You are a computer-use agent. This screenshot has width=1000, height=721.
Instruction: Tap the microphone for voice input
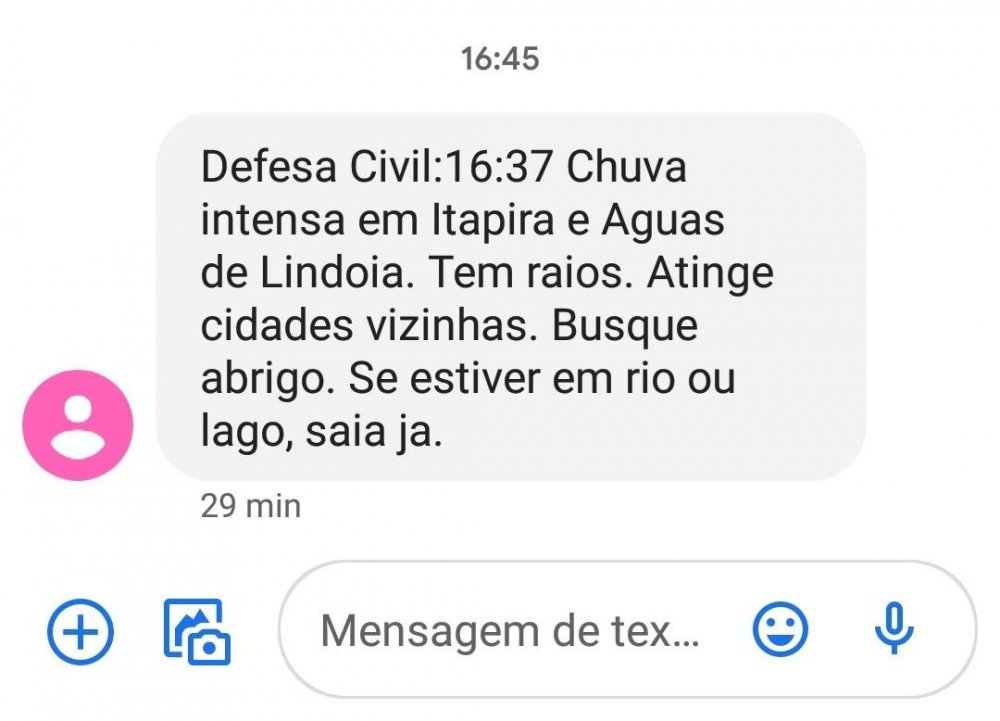(893, 630)
